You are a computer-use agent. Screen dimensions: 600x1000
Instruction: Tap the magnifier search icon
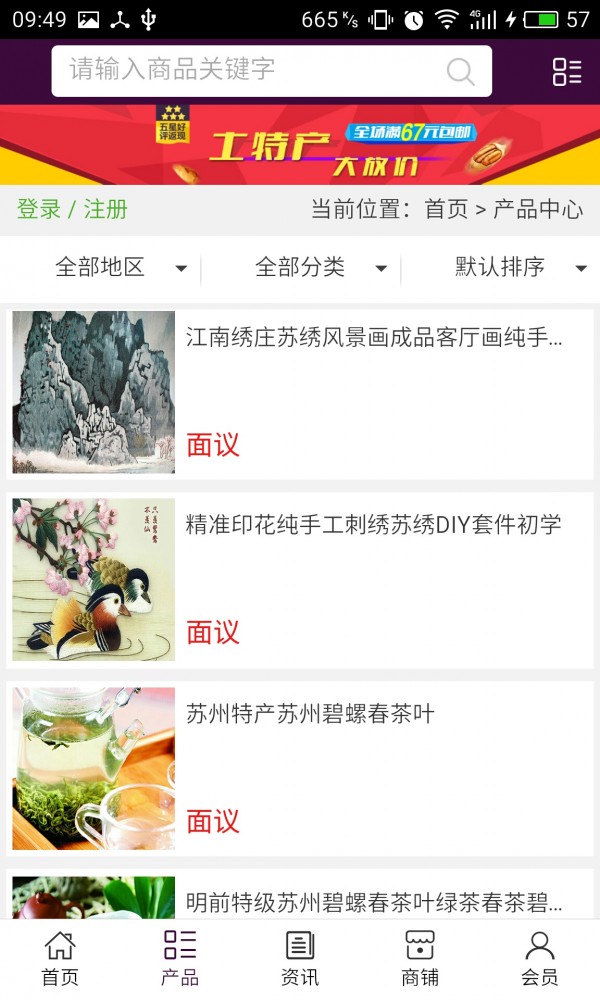click(460, 71)
